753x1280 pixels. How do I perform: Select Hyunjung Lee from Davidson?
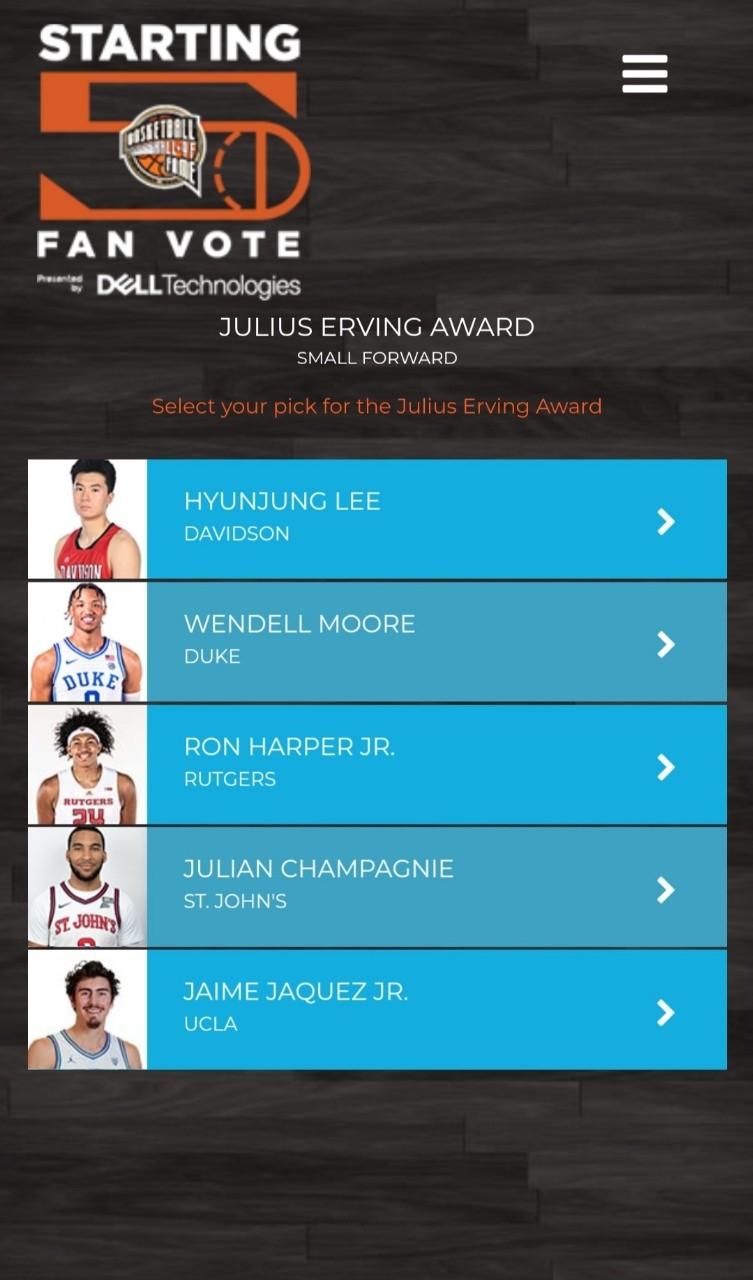pos(377,519)
